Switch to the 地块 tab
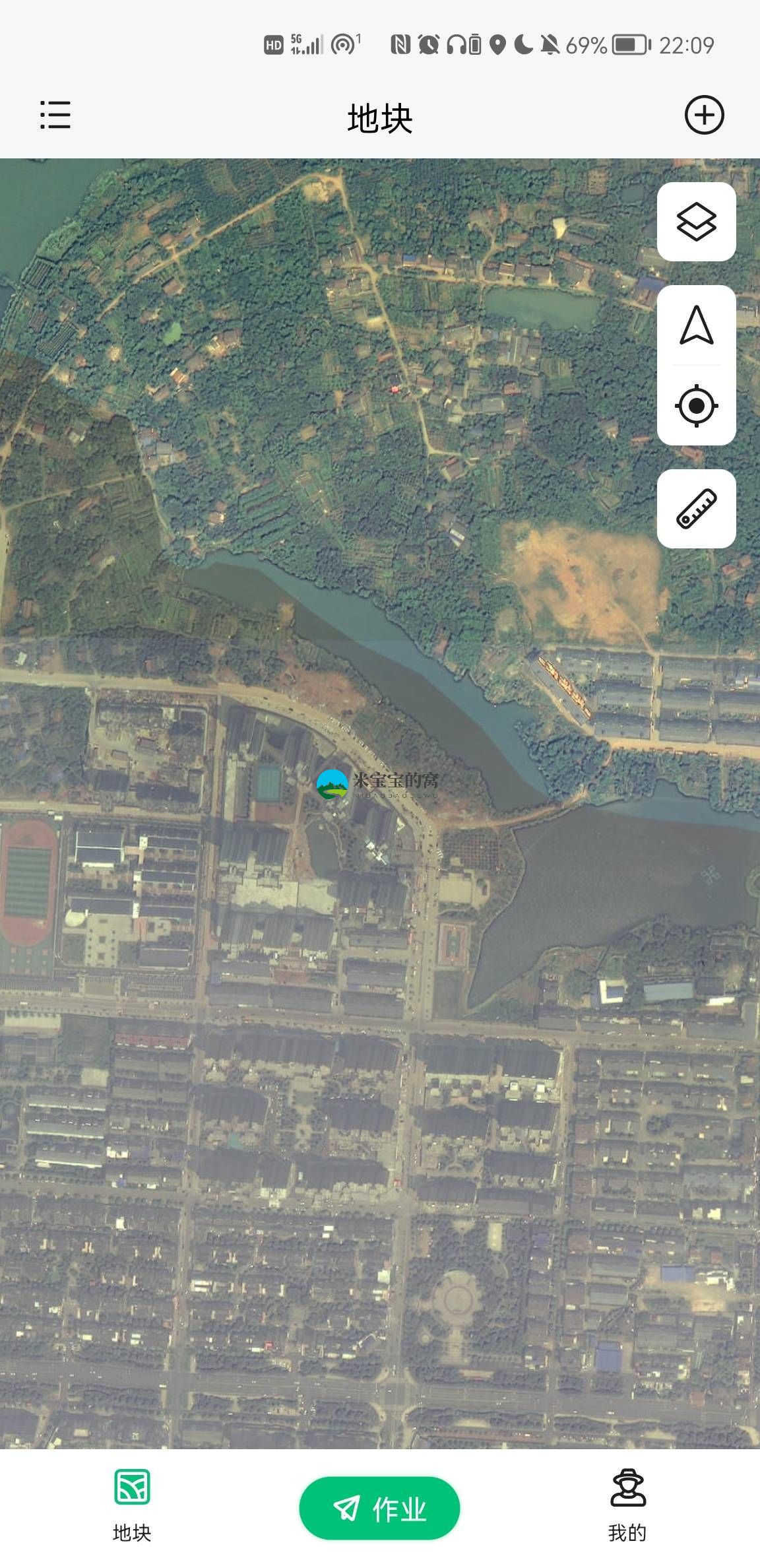The image size is (760, 1568). click(x=132, y=1506)
